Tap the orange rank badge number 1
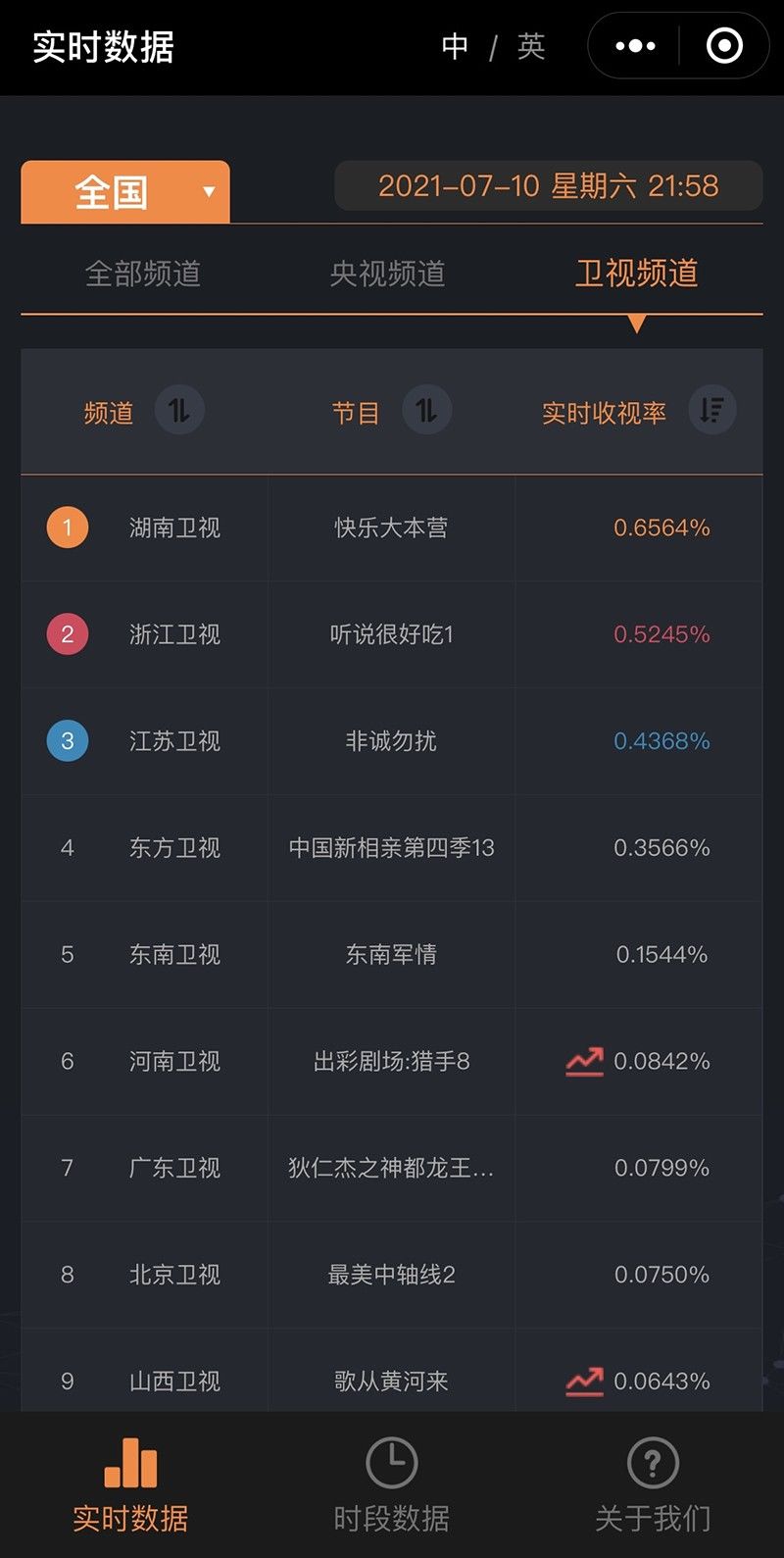 (x=67, y=528)
